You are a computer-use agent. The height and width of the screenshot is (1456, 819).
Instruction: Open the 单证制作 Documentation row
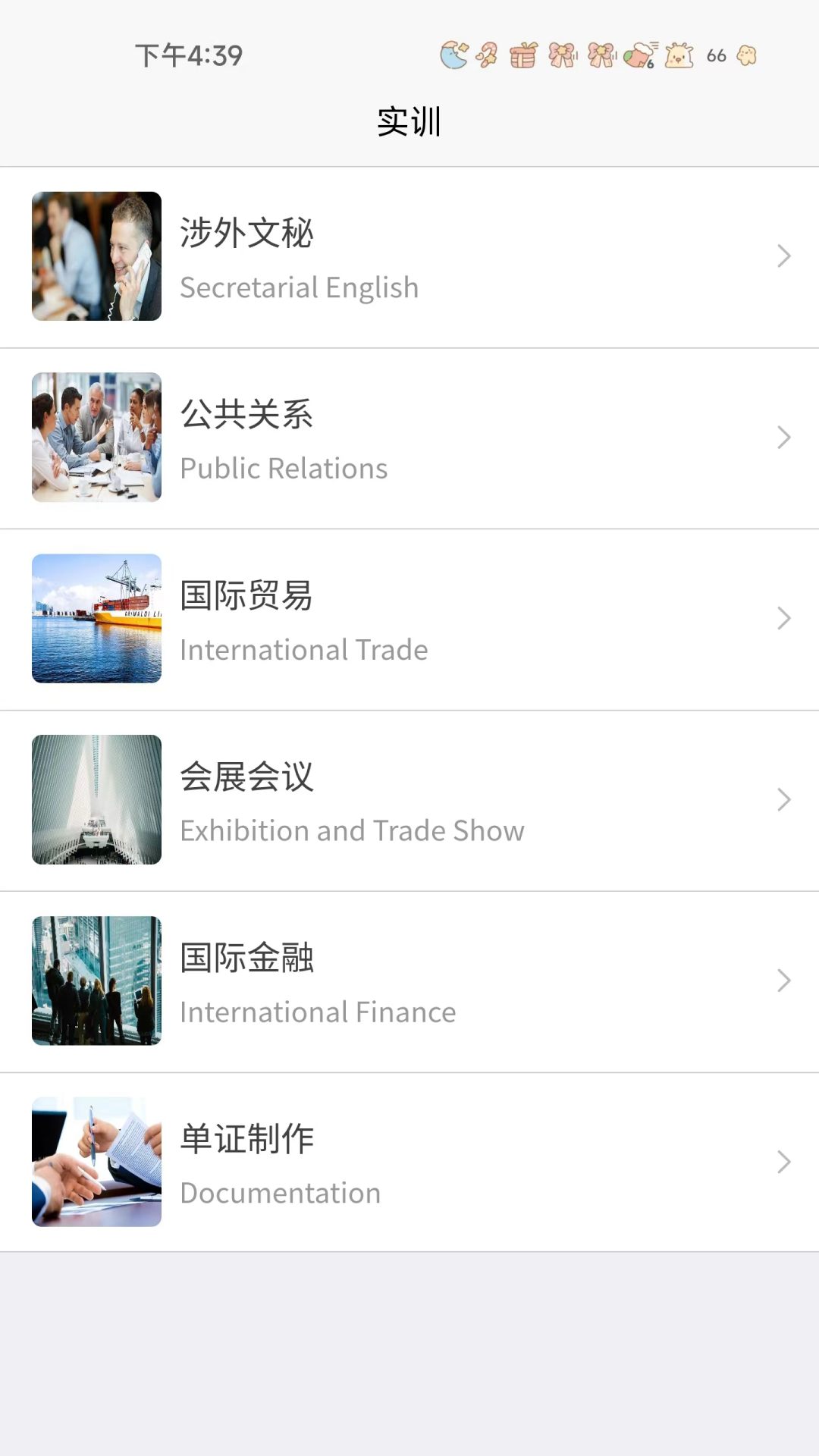[x=409, y=1163]
